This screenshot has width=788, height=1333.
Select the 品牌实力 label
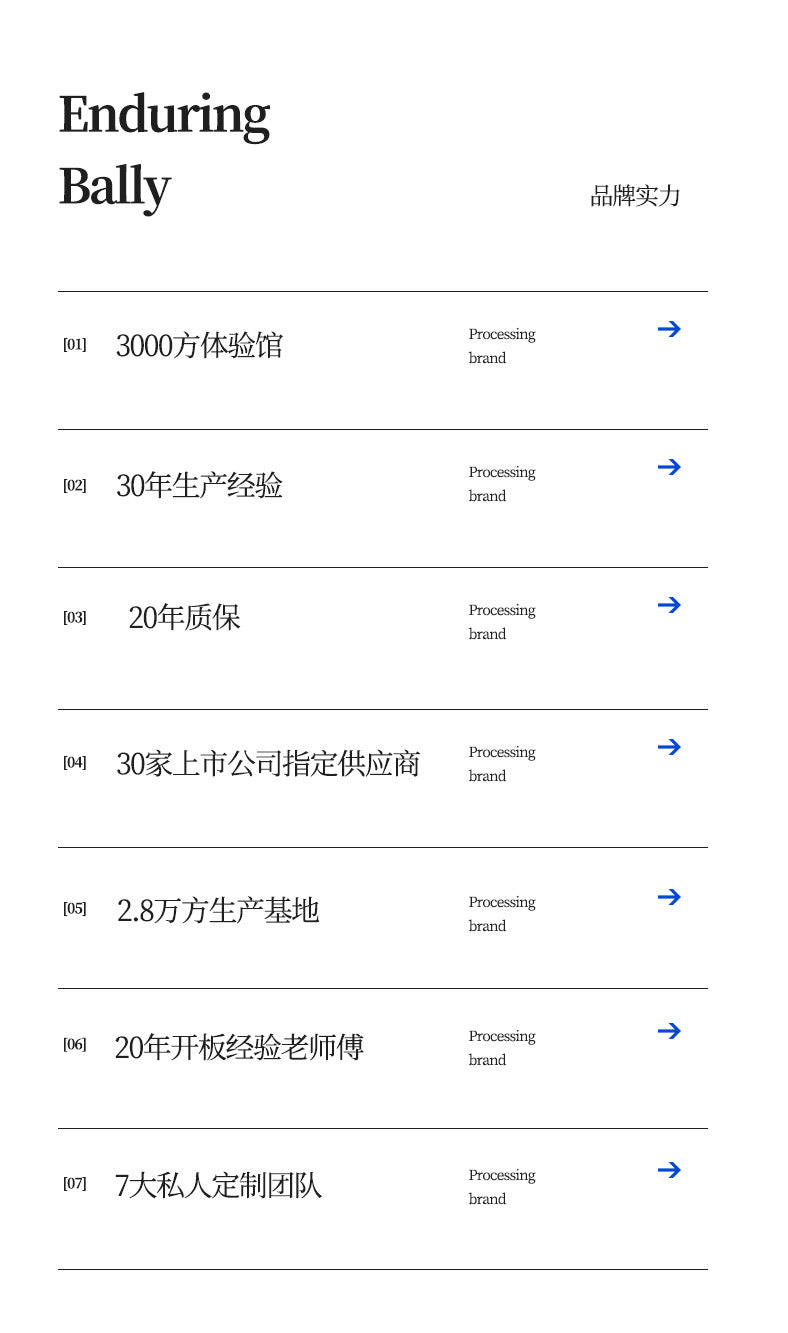click(634, 197)
